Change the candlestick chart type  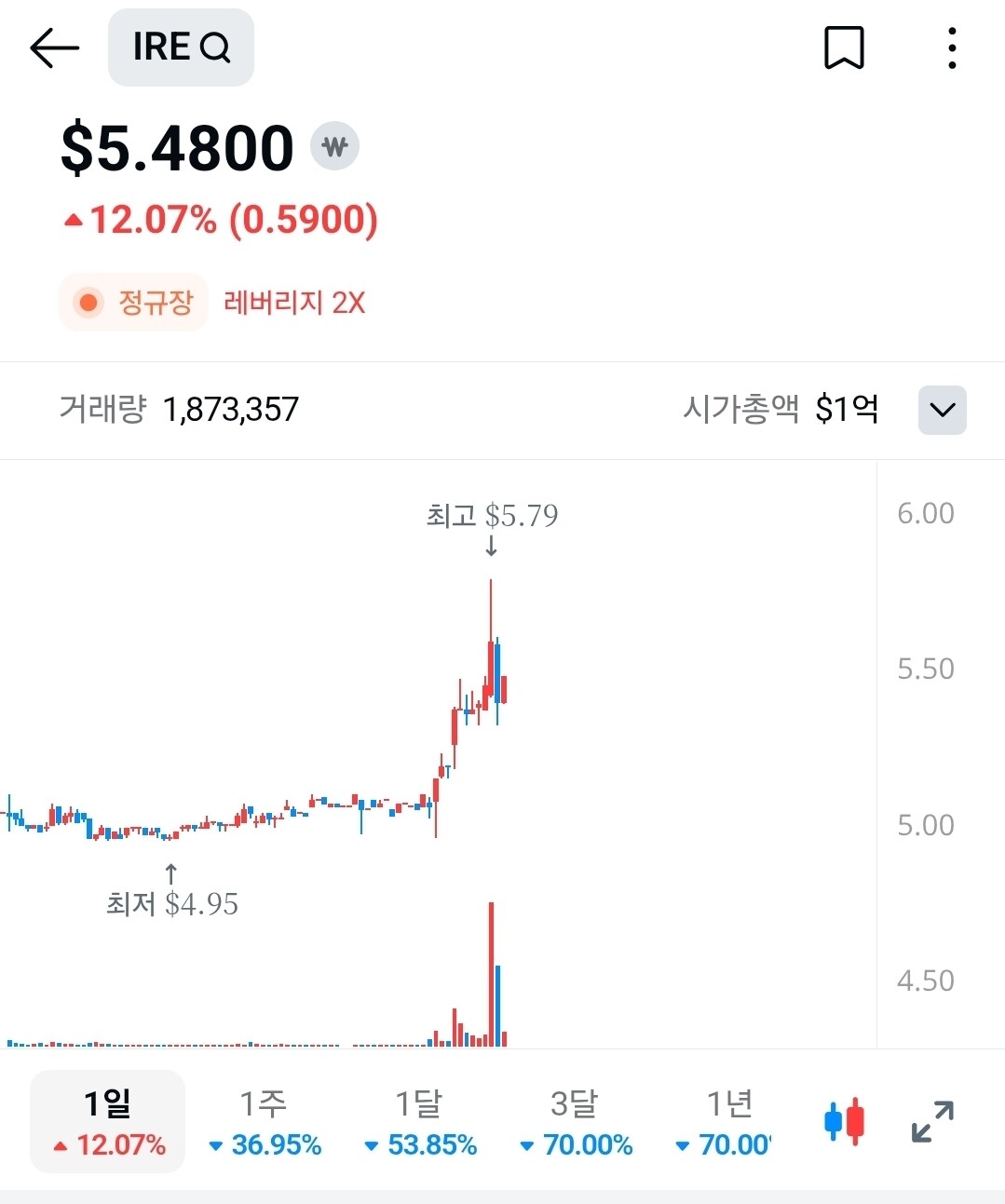tap(844, 1121)
